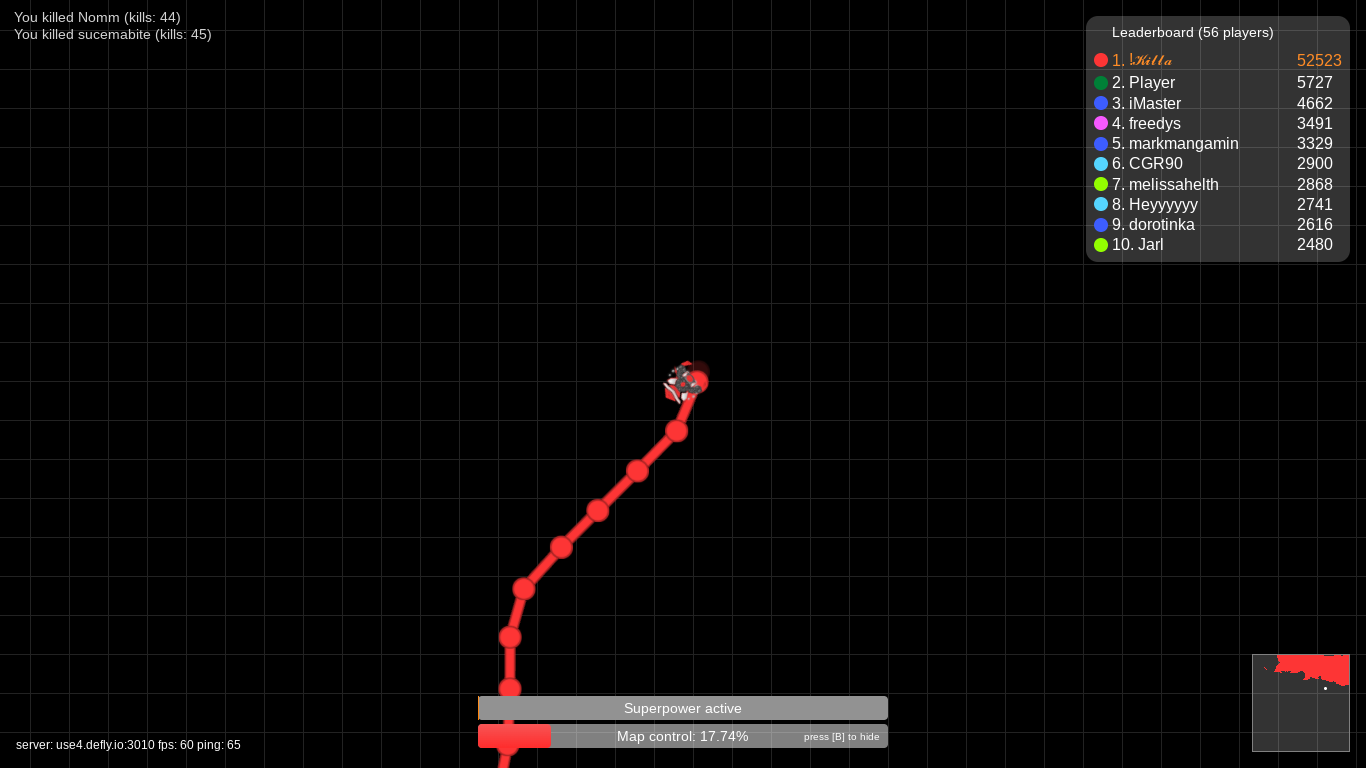This screenshot has width=1366, height=768.
Task: Tap the Map control bar to hide it
Action: (683, 736)
